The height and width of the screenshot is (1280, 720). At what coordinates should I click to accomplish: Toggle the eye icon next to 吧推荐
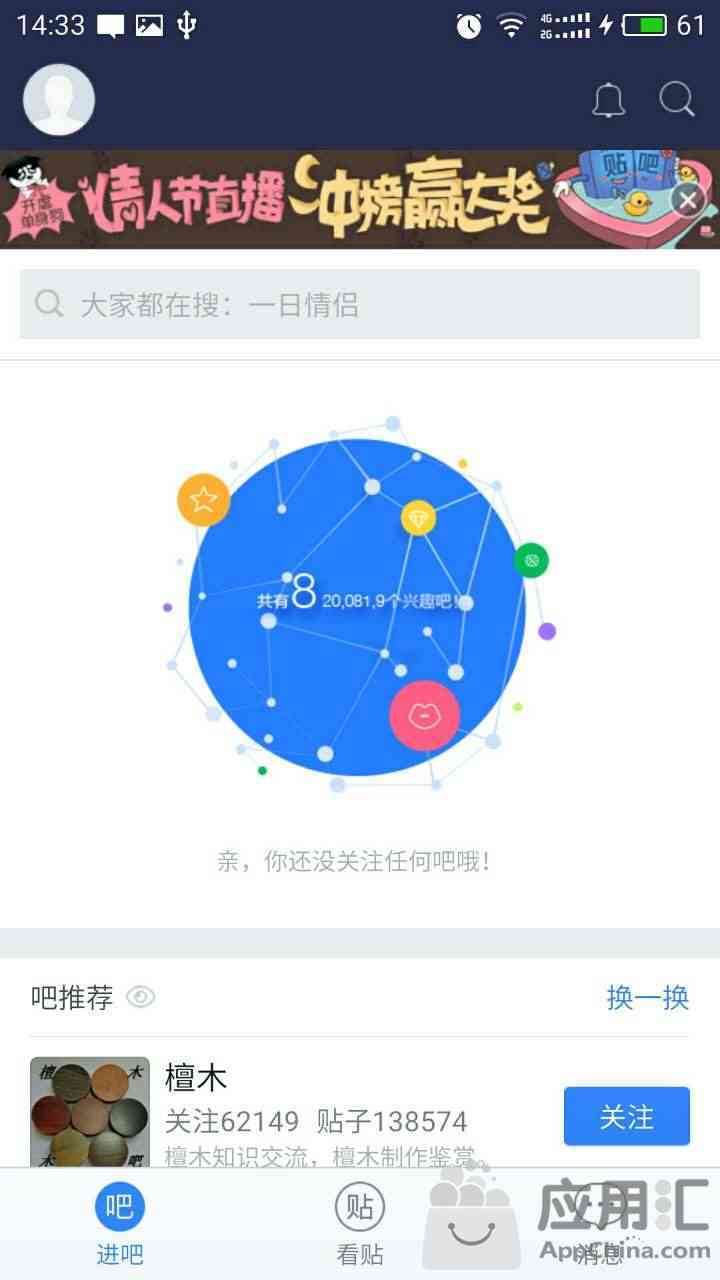pyautogui.click(x=141, y=997)
